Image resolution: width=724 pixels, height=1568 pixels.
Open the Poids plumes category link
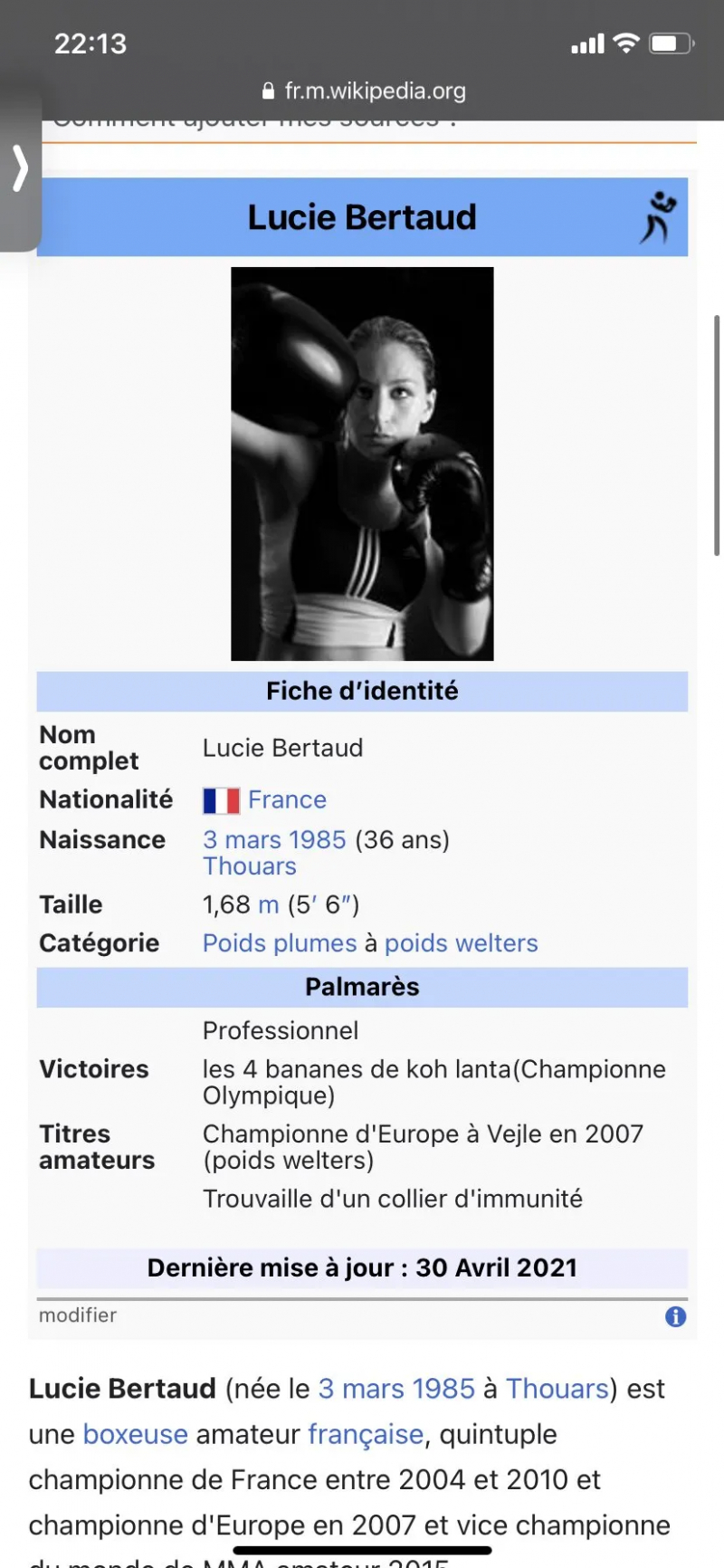pos(280,943)
